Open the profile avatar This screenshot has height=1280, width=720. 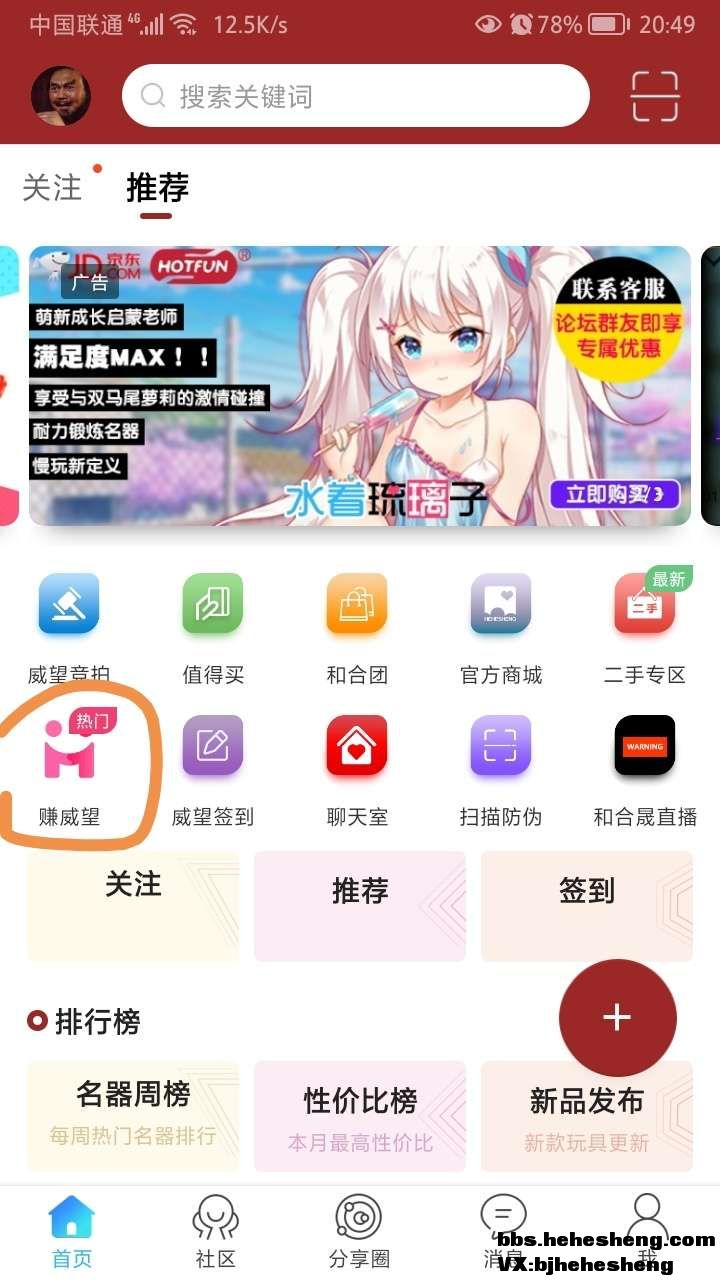coord(61,96)
